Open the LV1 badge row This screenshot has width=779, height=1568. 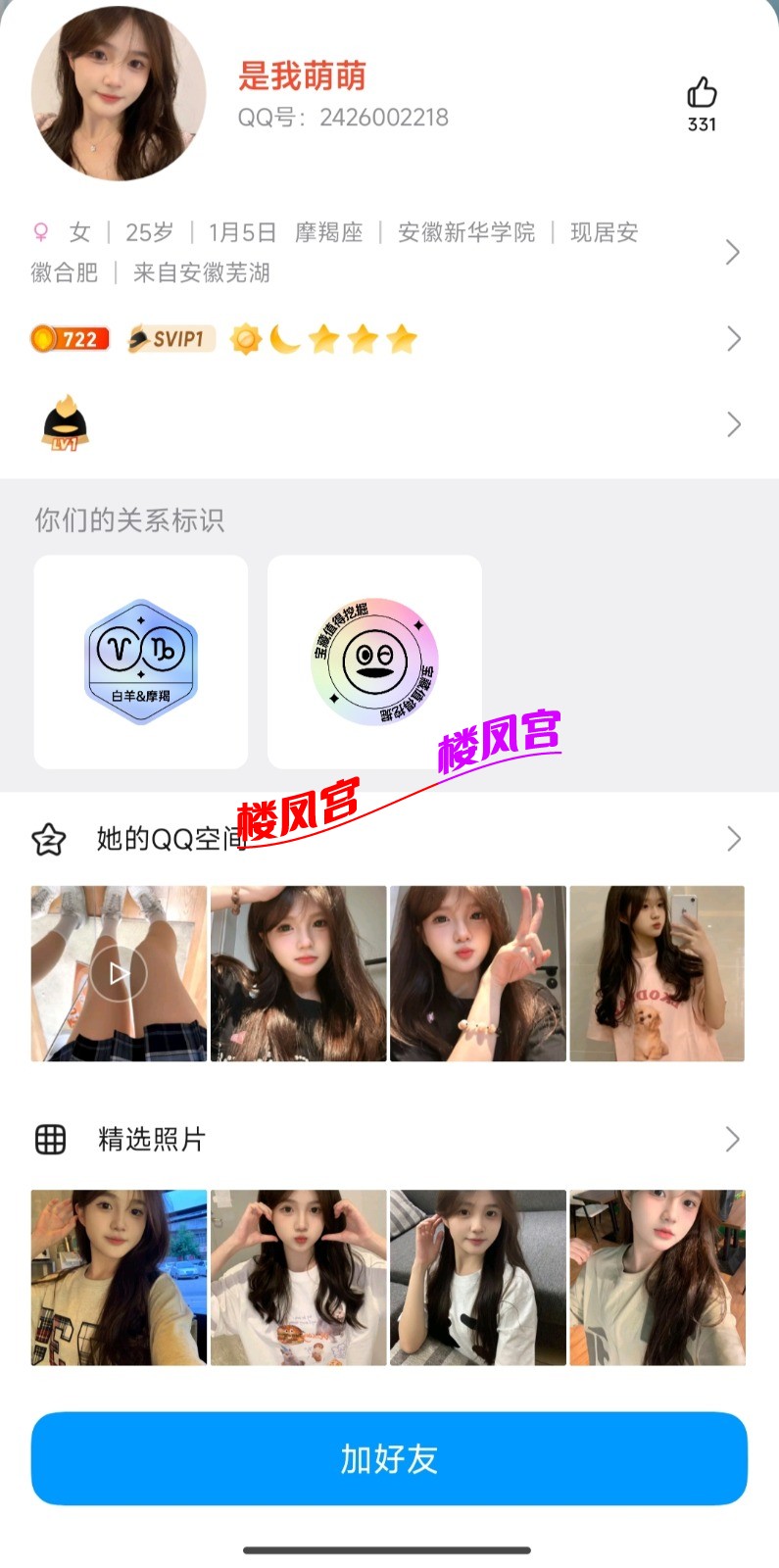click(x=388, y=424)
